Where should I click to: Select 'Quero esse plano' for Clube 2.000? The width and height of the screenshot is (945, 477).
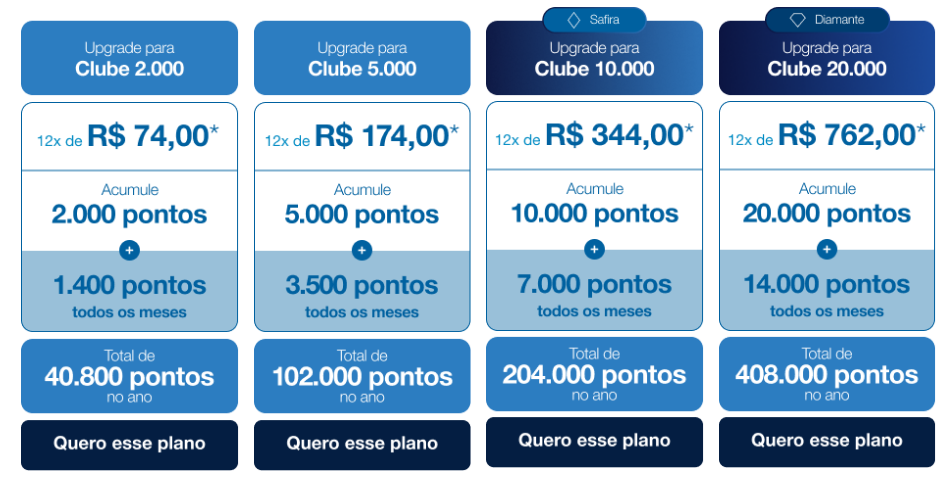click(129, 444)
